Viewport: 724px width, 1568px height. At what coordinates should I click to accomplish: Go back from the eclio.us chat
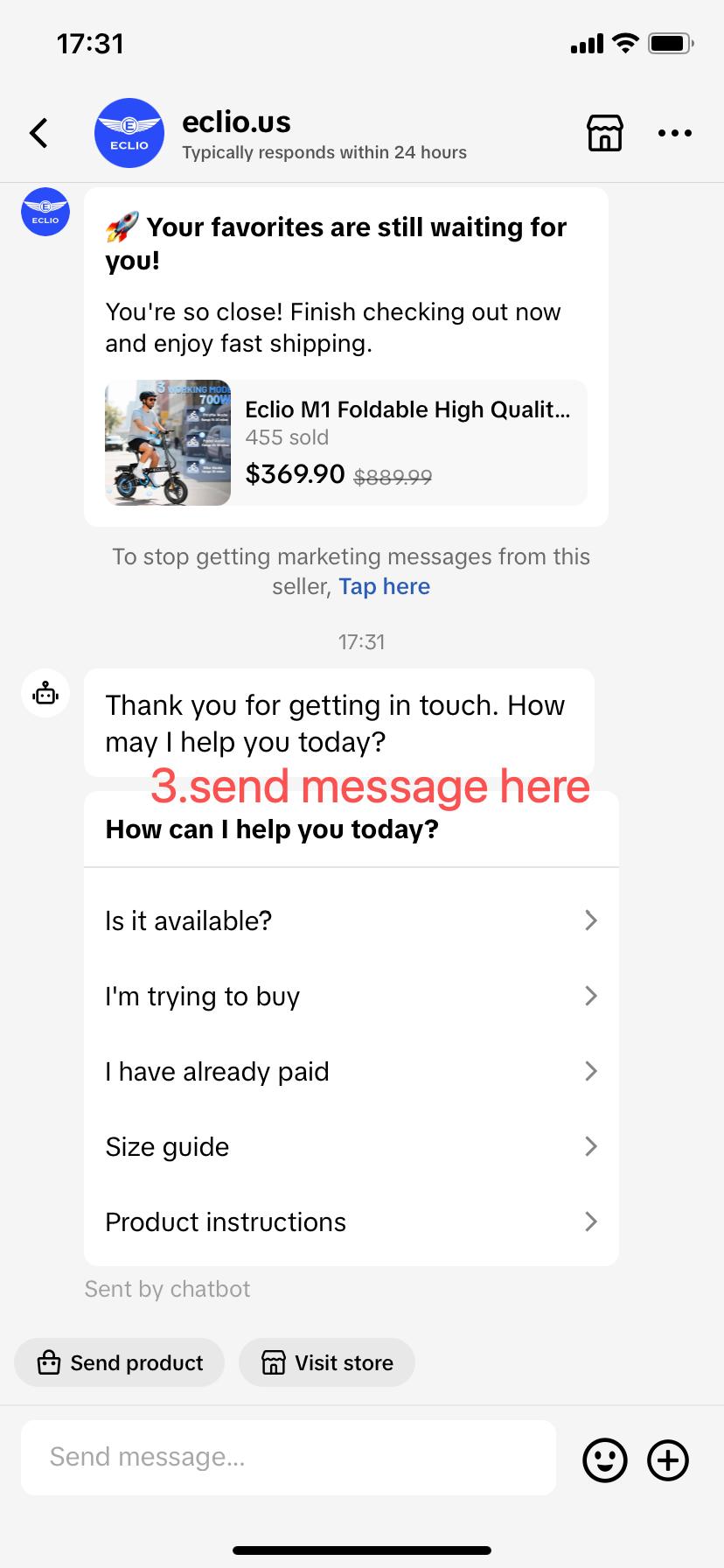[x=38, y=133]
